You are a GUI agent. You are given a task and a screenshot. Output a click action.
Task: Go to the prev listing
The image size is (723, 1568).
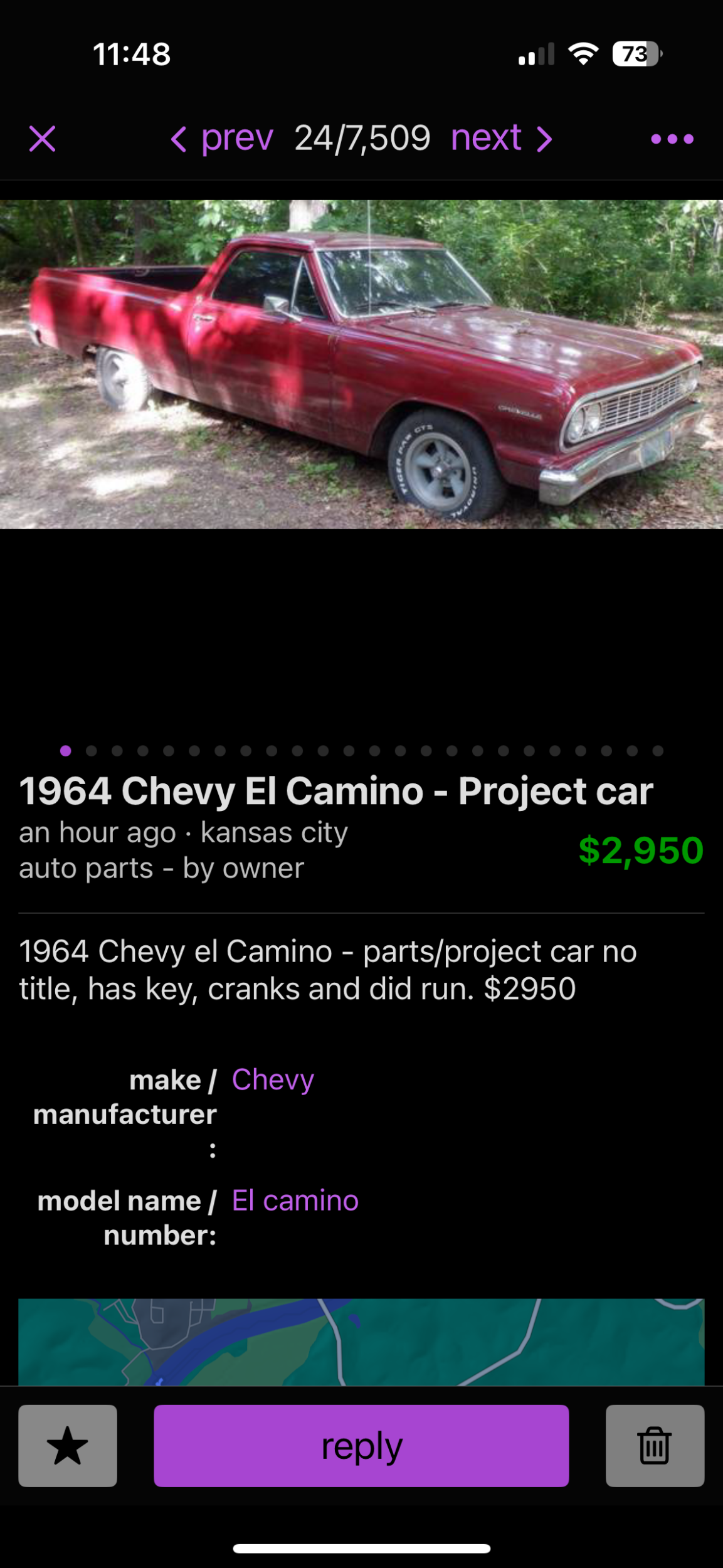coord(223,139)
